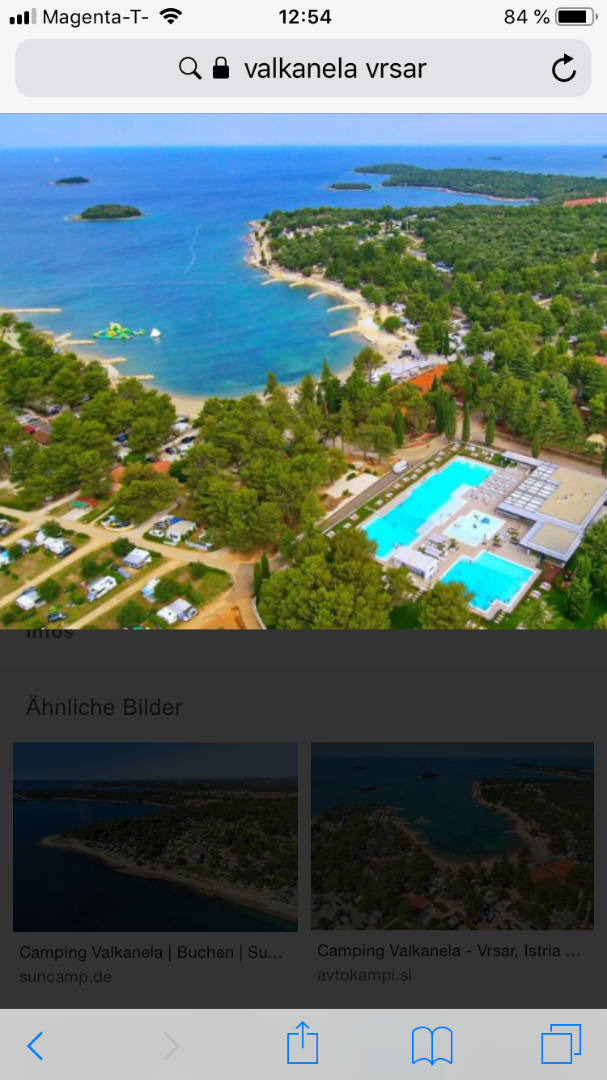Open the avtokampi.si Camping Valkanela image
Screen dimensions: 607x1080
452,835
